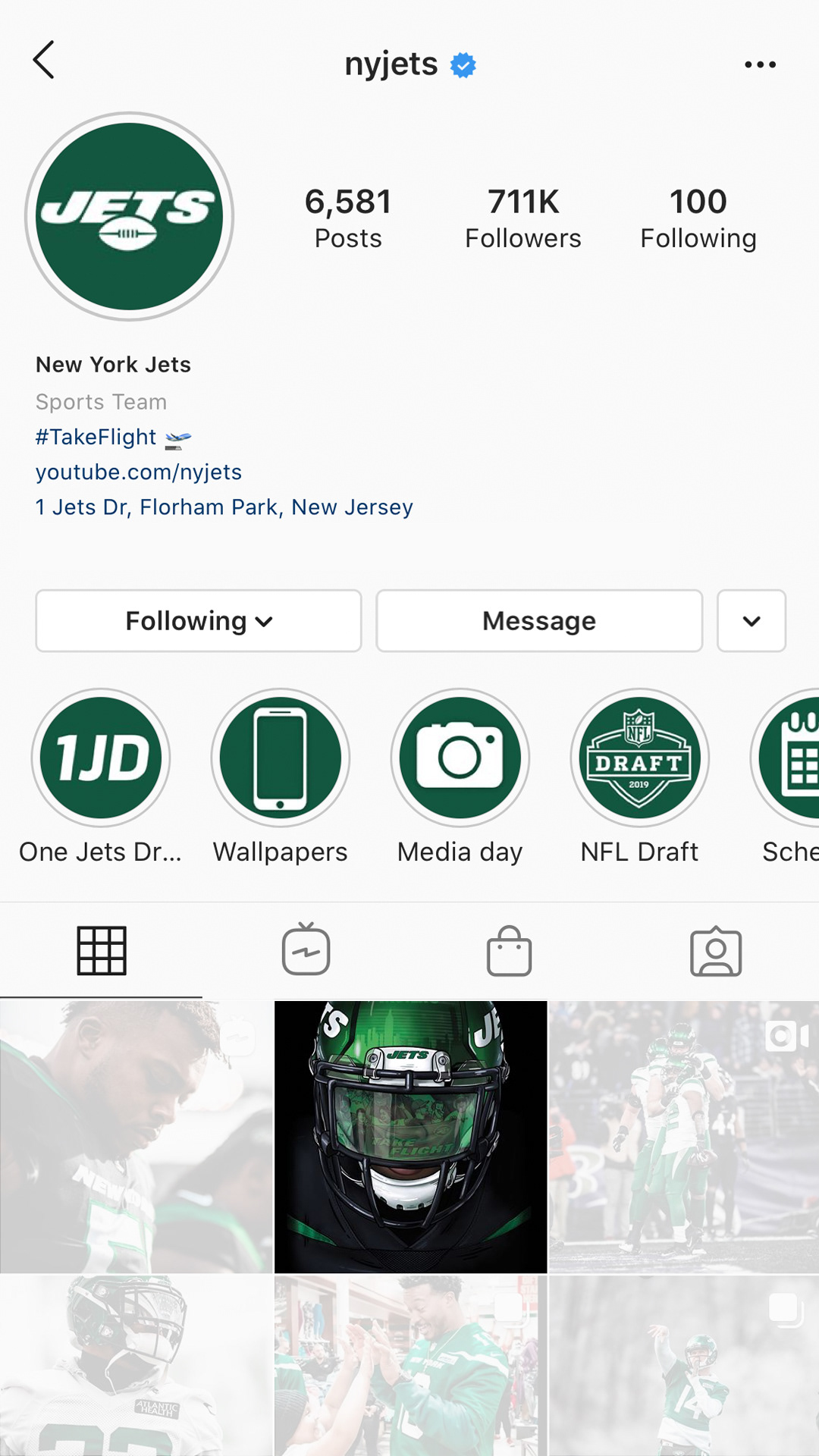The image size is (819, 1456).
Task: Select the posts grid tab
Action: pyautogui.click(x=102, y=950)
